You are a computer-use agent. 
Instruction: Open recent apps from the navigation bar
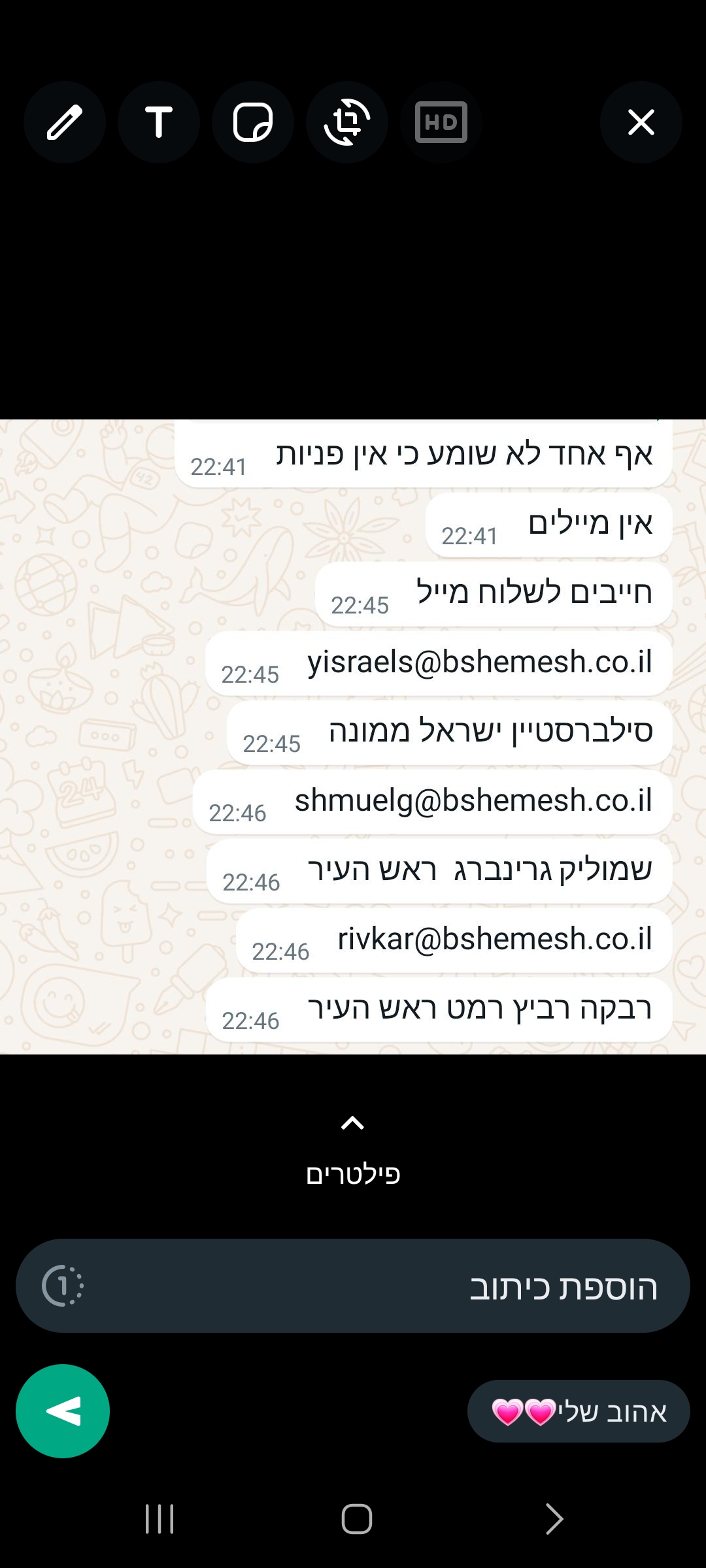(160, 1518)
